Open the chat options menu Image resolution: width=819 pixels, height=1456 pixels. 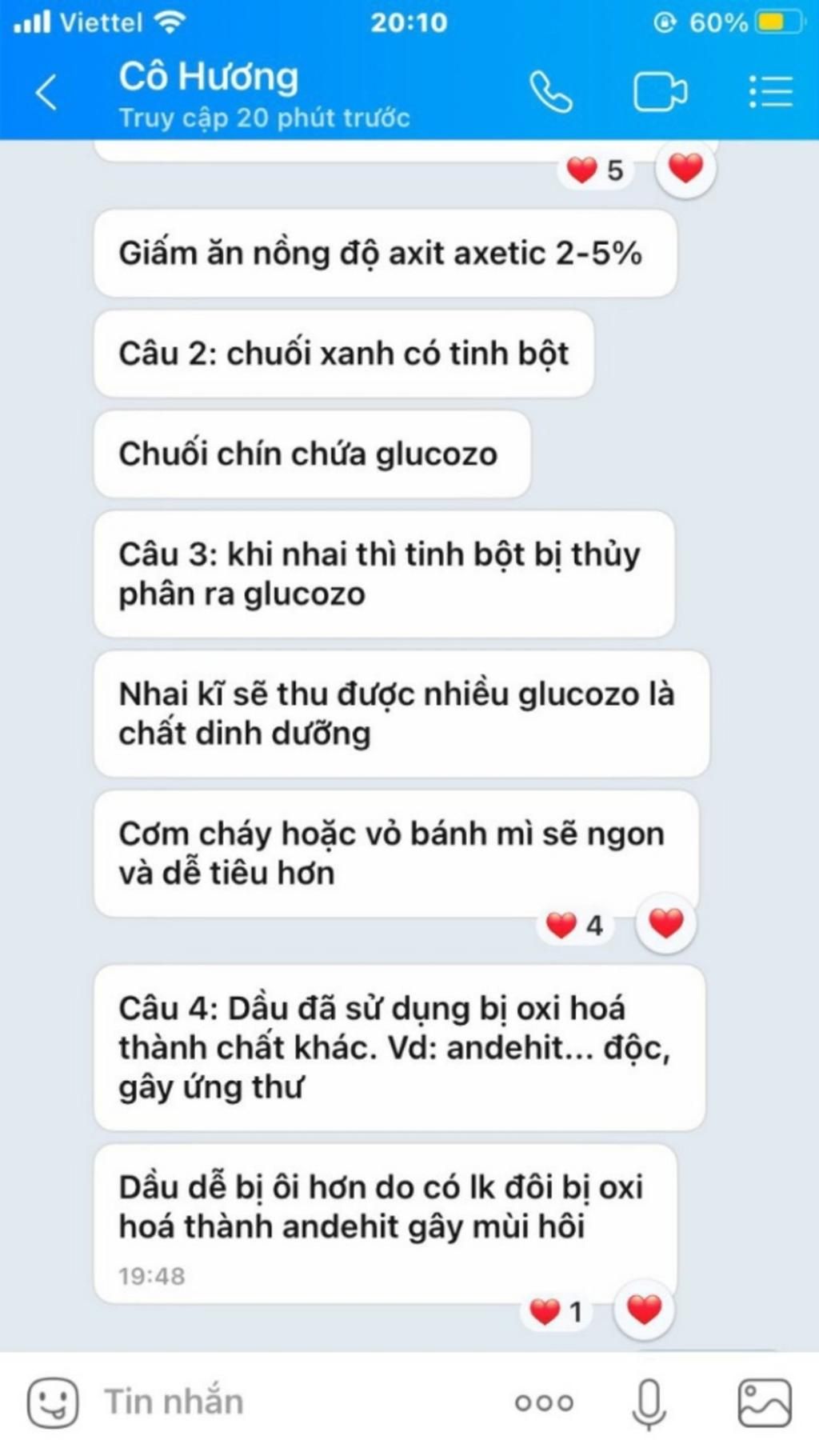pos(770,92)
